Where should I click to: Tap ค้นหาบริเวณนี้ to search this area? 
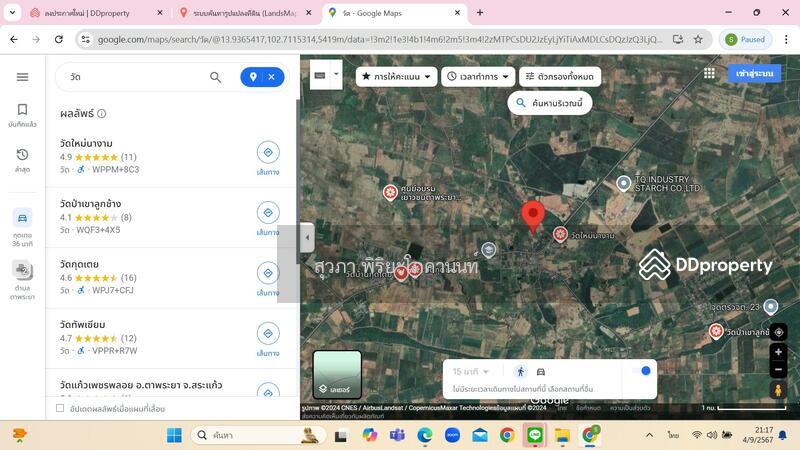[549, 103]
